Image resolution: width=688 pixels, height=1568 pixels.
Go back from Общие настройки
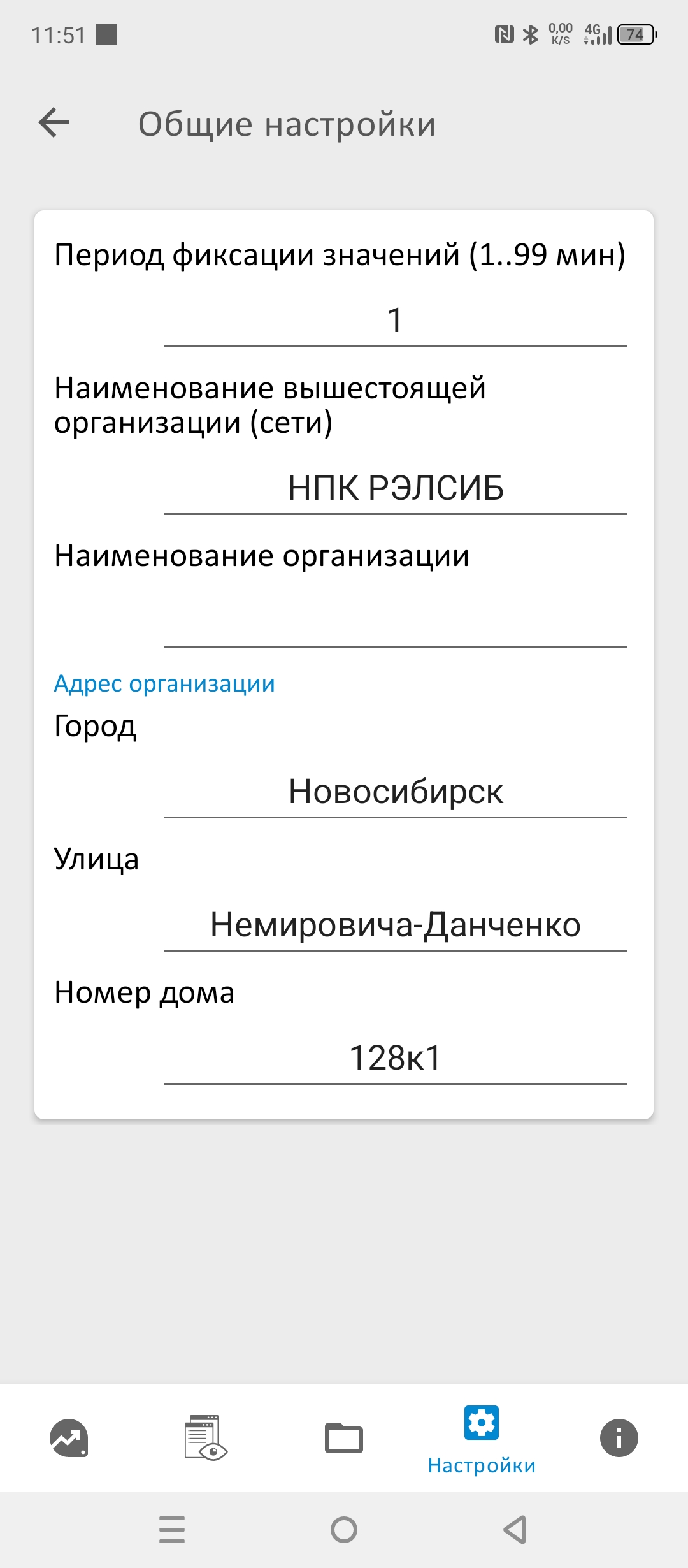[x=54, y=122]
